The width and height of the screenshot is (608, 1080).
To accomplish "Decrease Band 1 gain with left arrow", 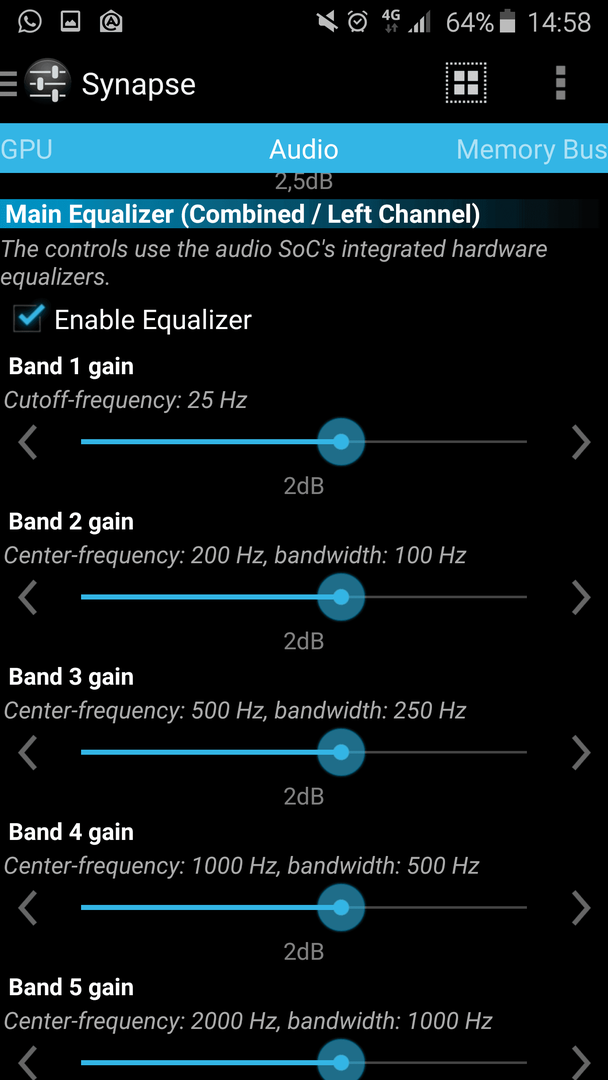I will pyautogui.click(x=28, y=442).
